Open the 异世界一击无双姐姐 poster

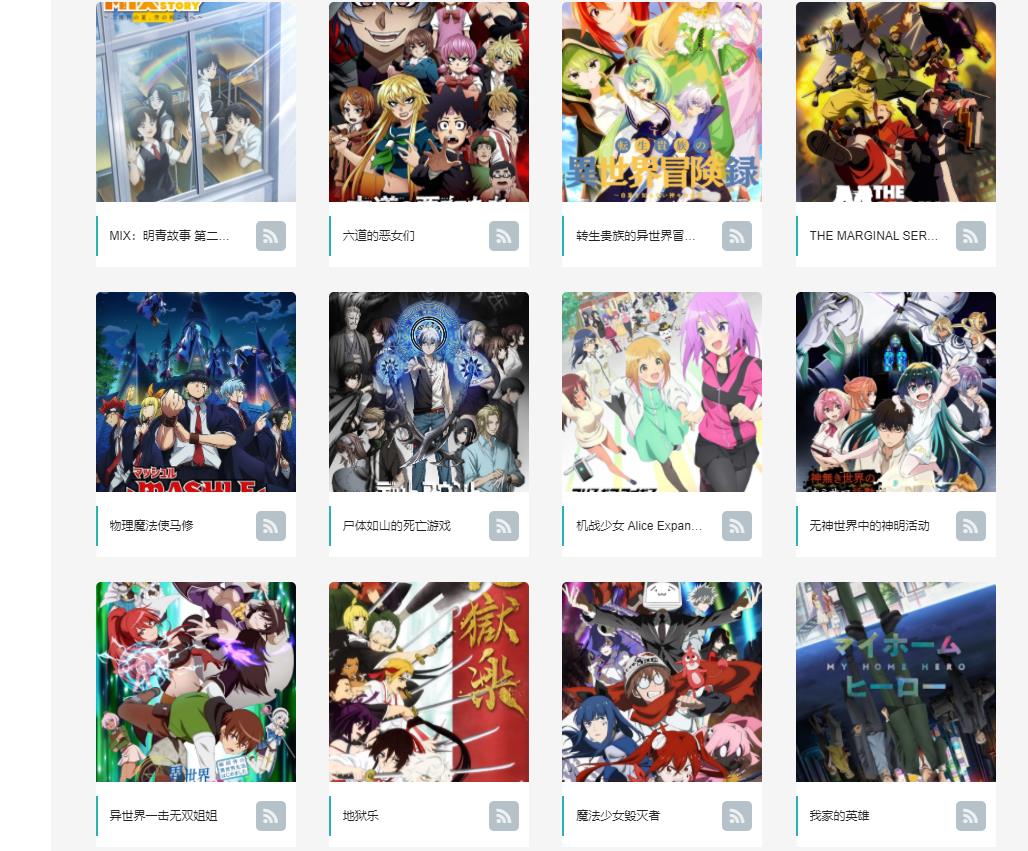pyautogui.click(x=196, y=682)
